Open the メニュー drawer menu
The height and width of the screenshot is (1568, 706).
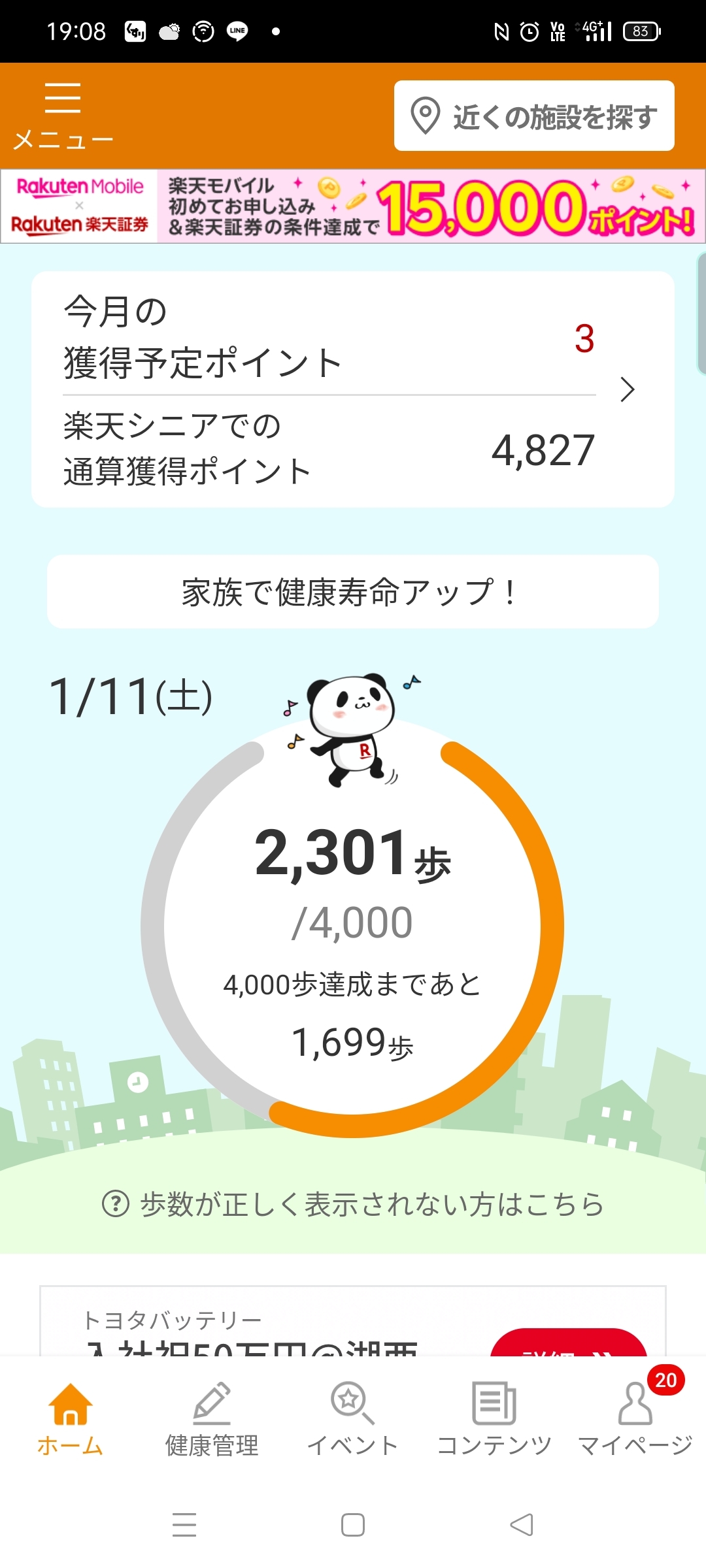(x=63, y=116)
